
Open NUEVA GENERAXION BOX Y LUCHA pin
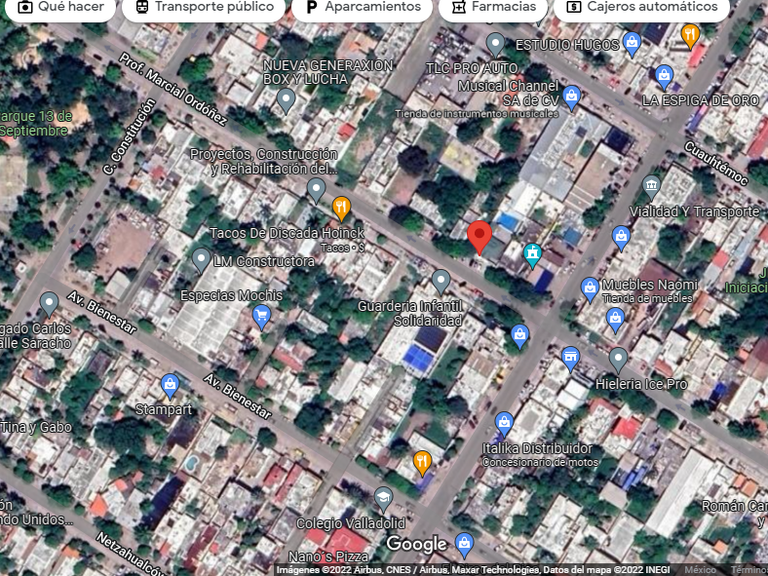pos(286,100)
